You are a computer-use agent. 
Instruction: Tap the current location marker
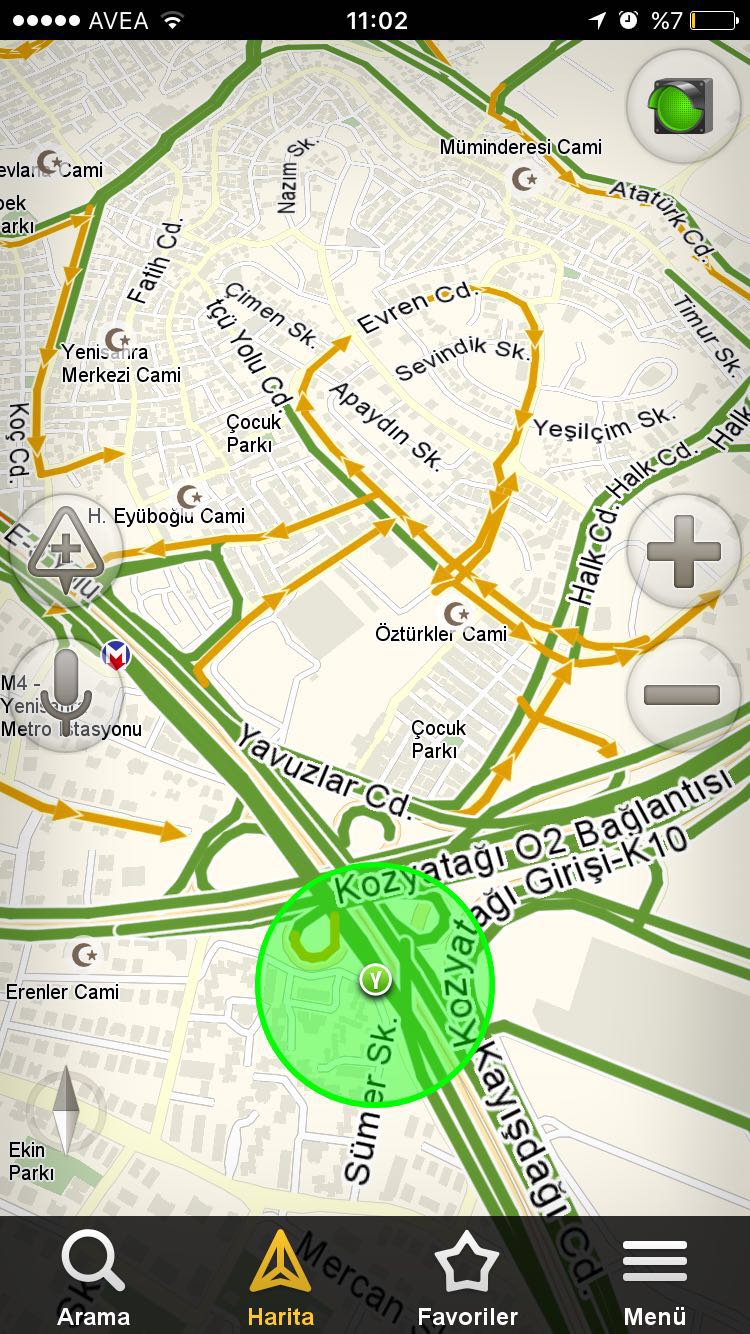[x=376, y=979]
